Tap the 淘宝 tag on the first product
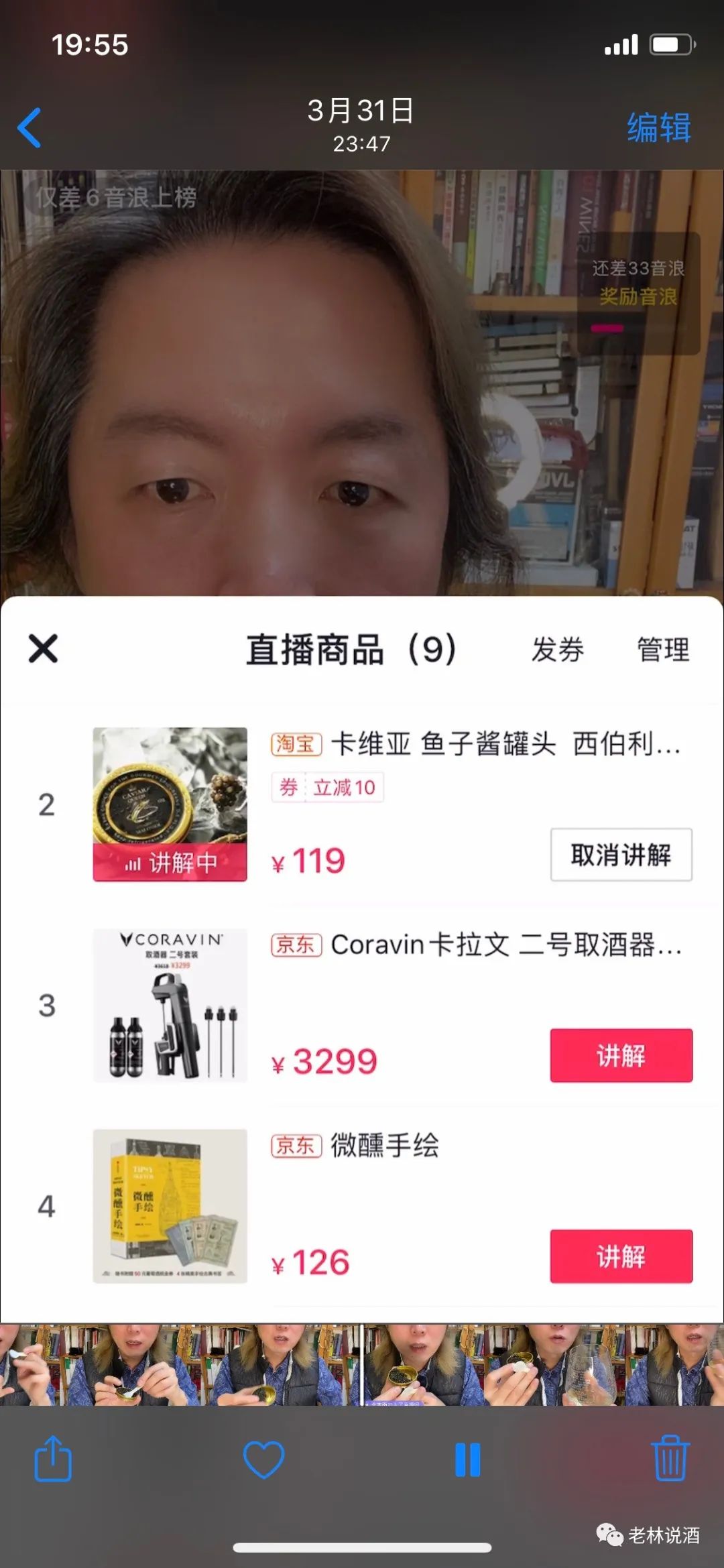The height and width of the screenshot is (1568, 724). coord(295,744)
